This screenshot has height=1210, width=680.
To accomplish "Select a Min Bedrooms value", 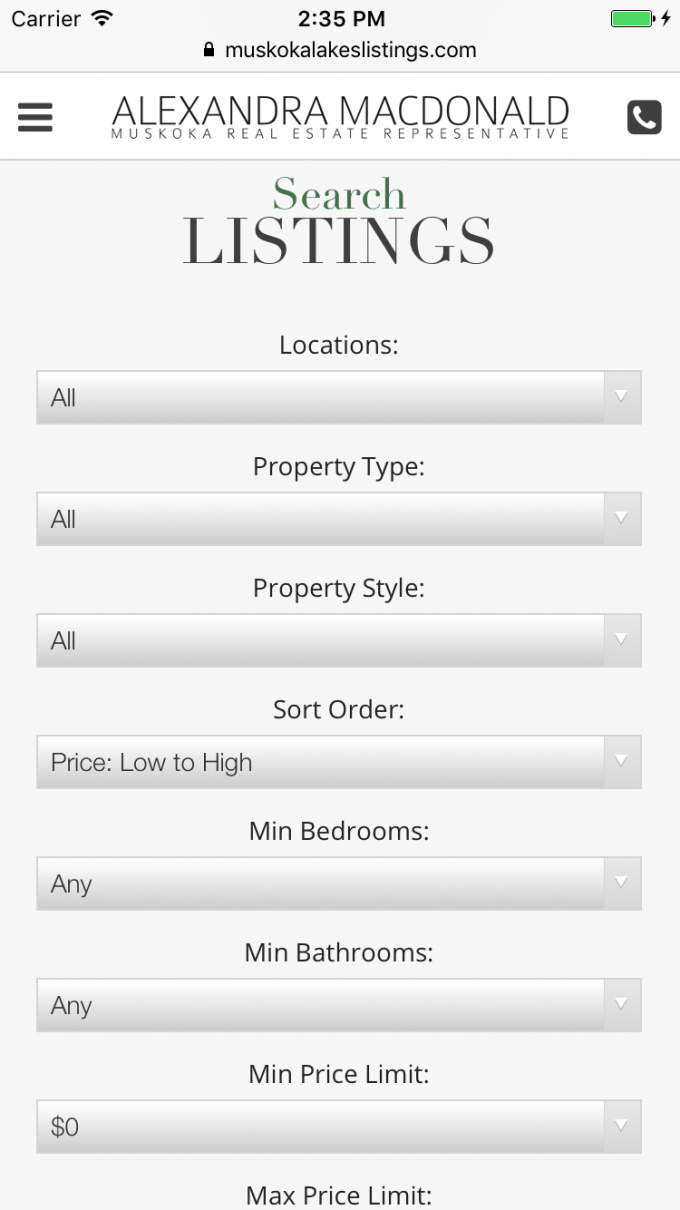I will tap(338, 884).
